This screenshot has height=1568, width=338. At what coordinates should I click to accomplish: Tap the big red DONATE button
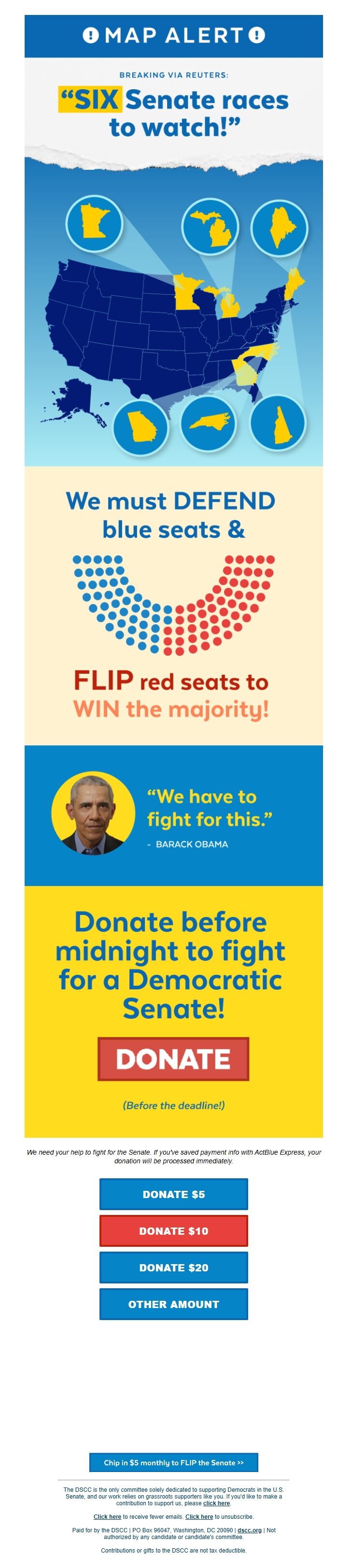pyautogui.click(x=173, y=1059)
